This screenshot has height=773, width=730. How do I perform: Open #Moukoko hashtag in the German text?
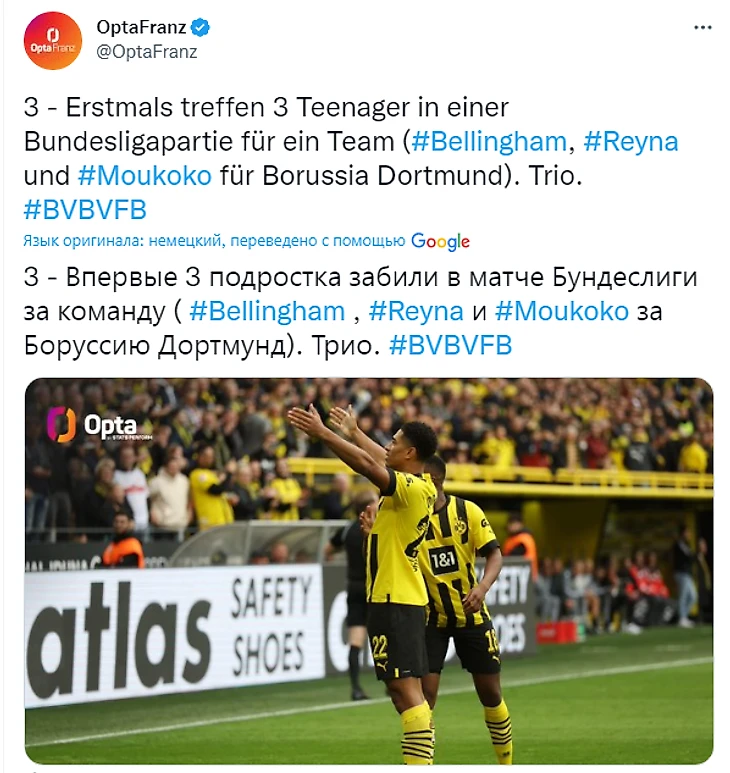(144, 175)
